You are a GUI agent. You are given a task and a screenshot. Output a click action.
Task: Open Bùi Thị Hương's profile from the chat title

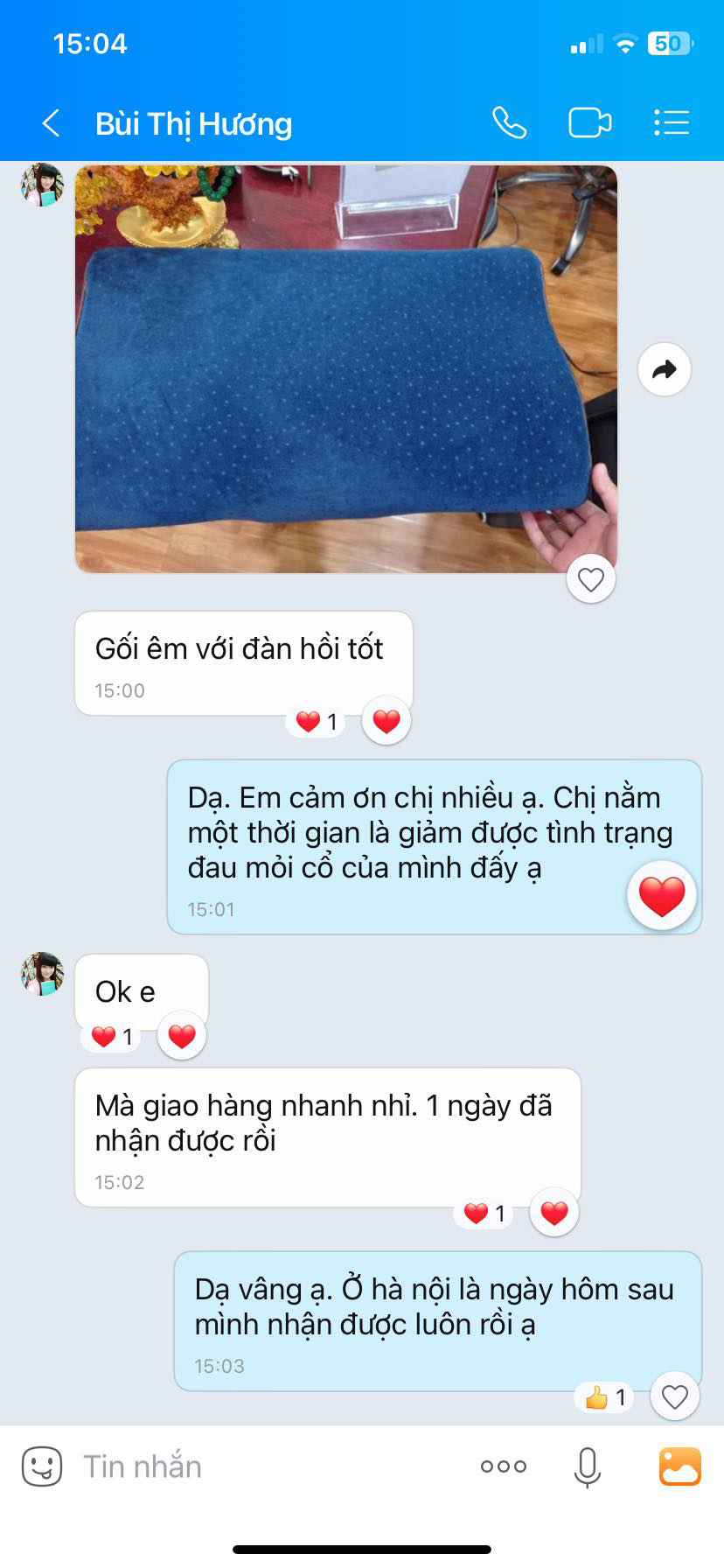point(193,123)
